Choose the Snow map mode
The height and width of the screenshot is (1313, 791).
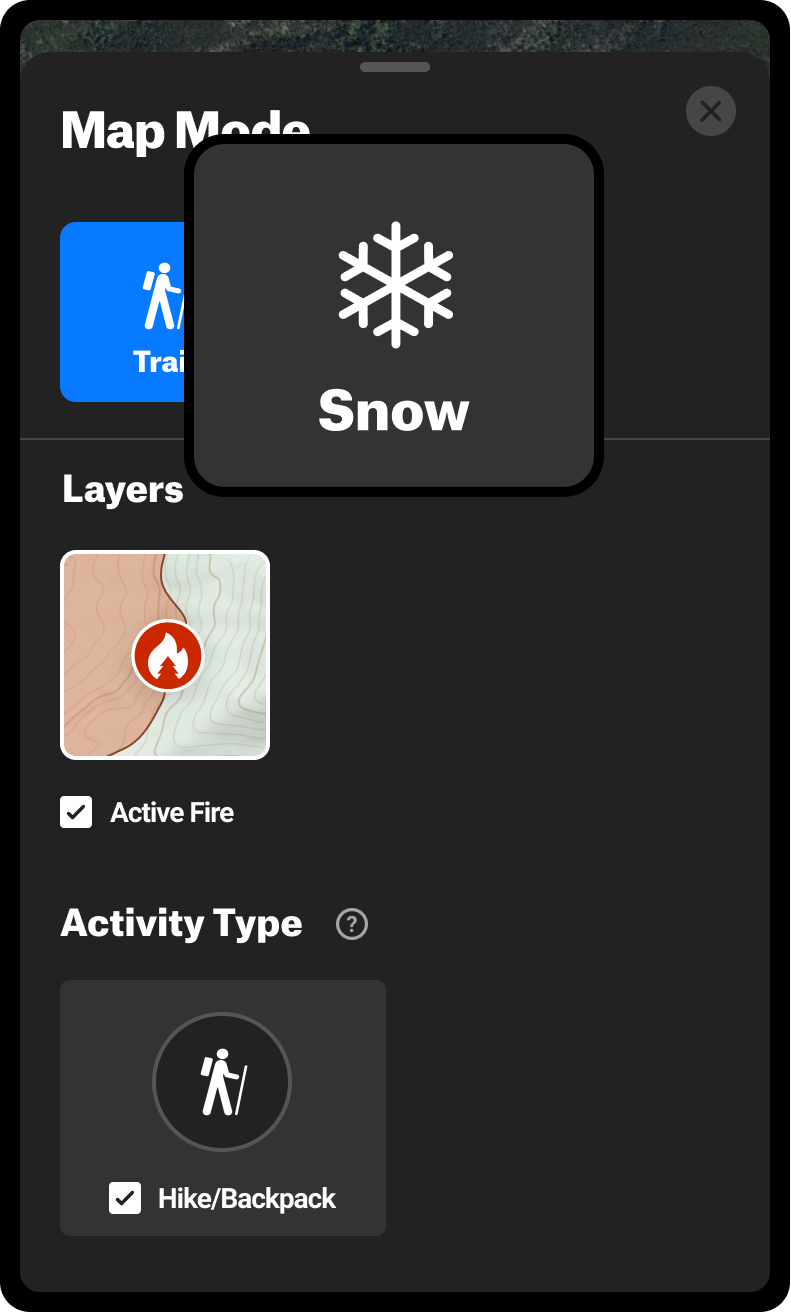tap(394, 316)
